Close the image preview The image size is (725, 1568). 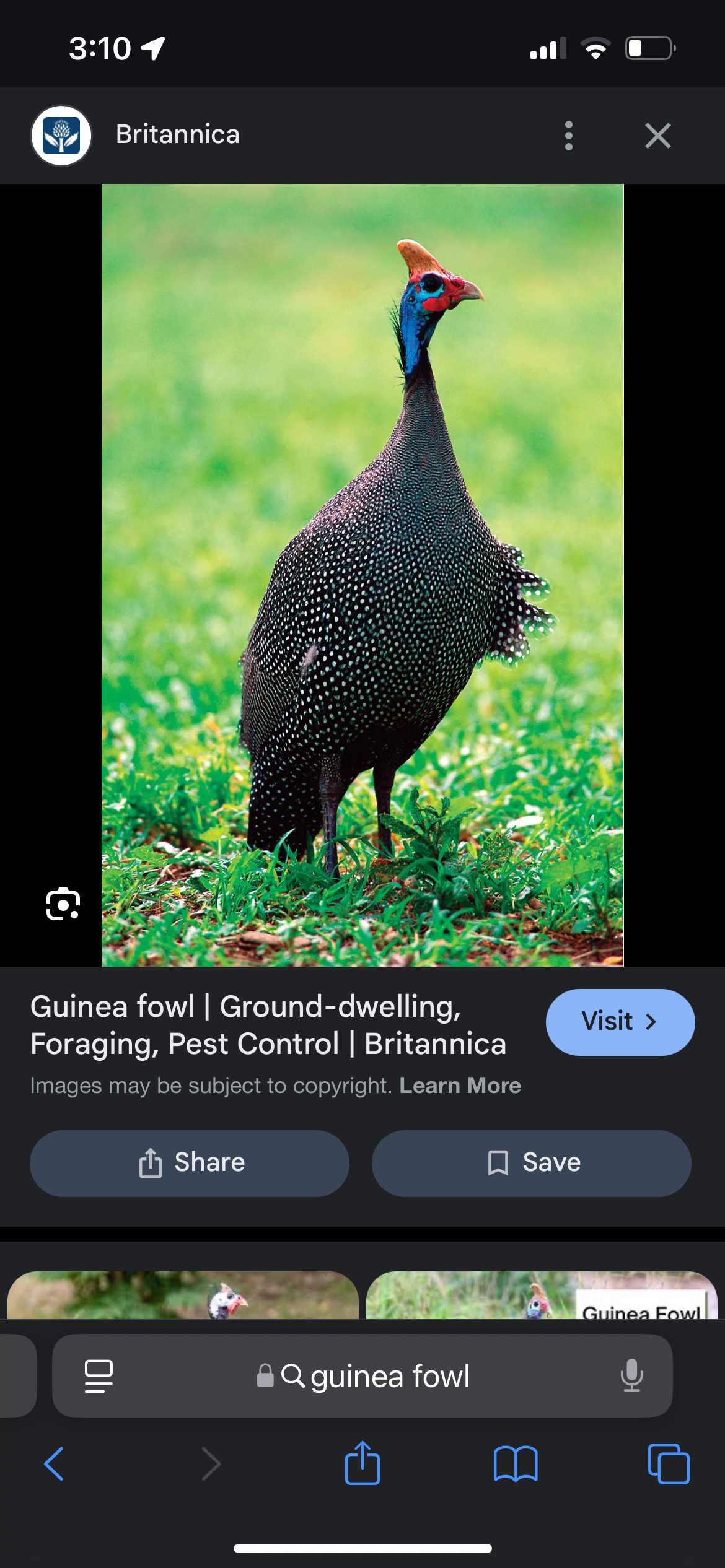point(657,136)
